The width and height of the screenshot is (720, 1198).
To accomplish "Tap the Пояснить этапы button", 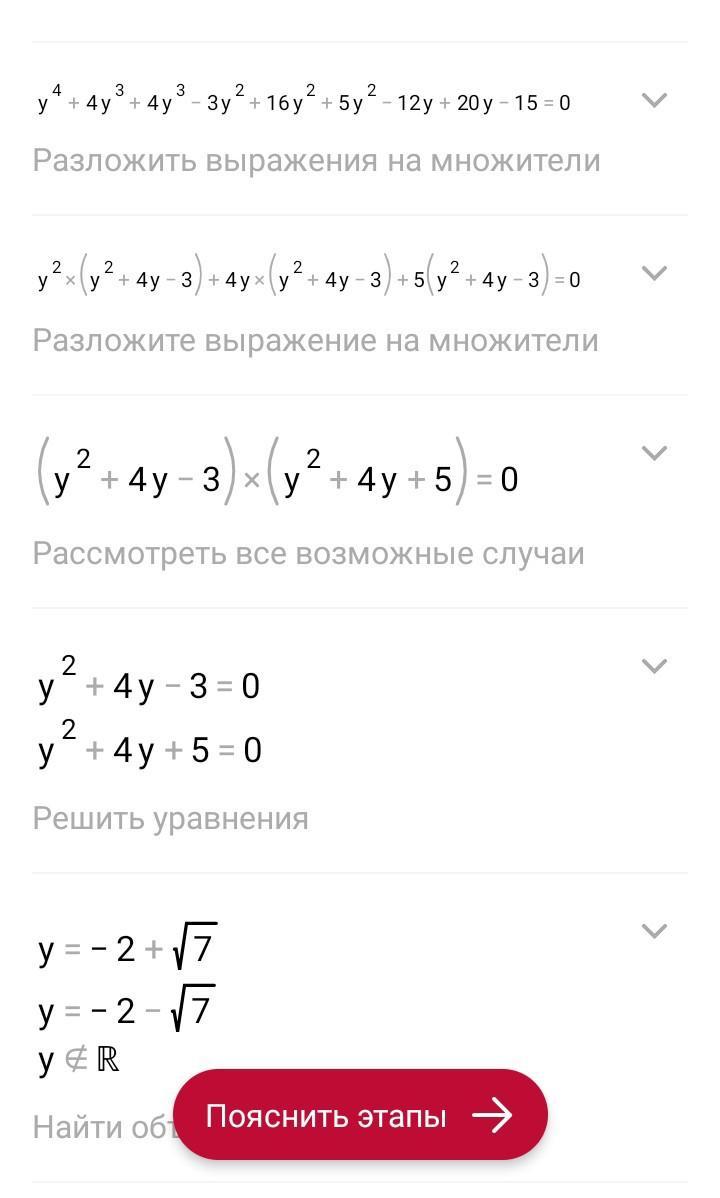I will coord(360,1115).
